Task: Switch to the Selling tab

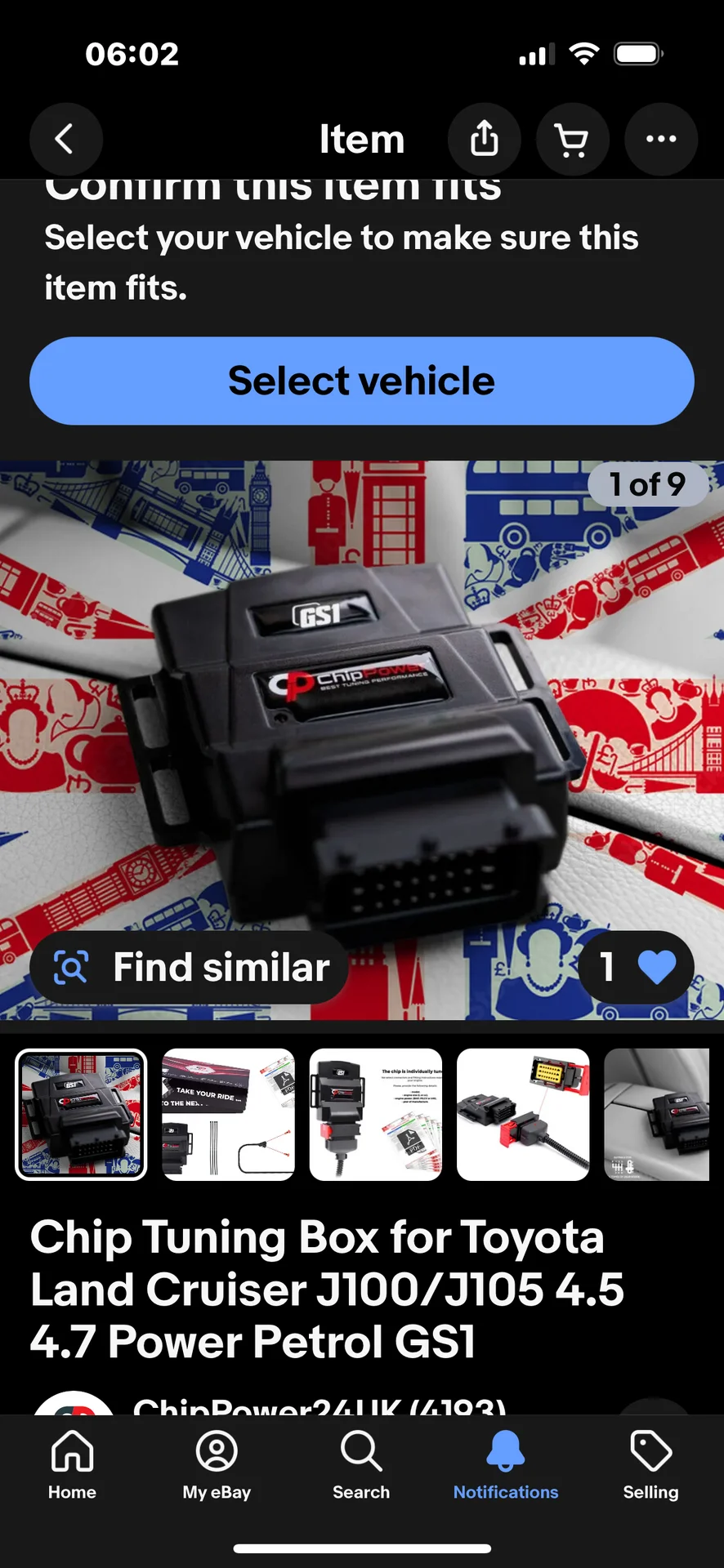Action: [x=650, y=1465]
